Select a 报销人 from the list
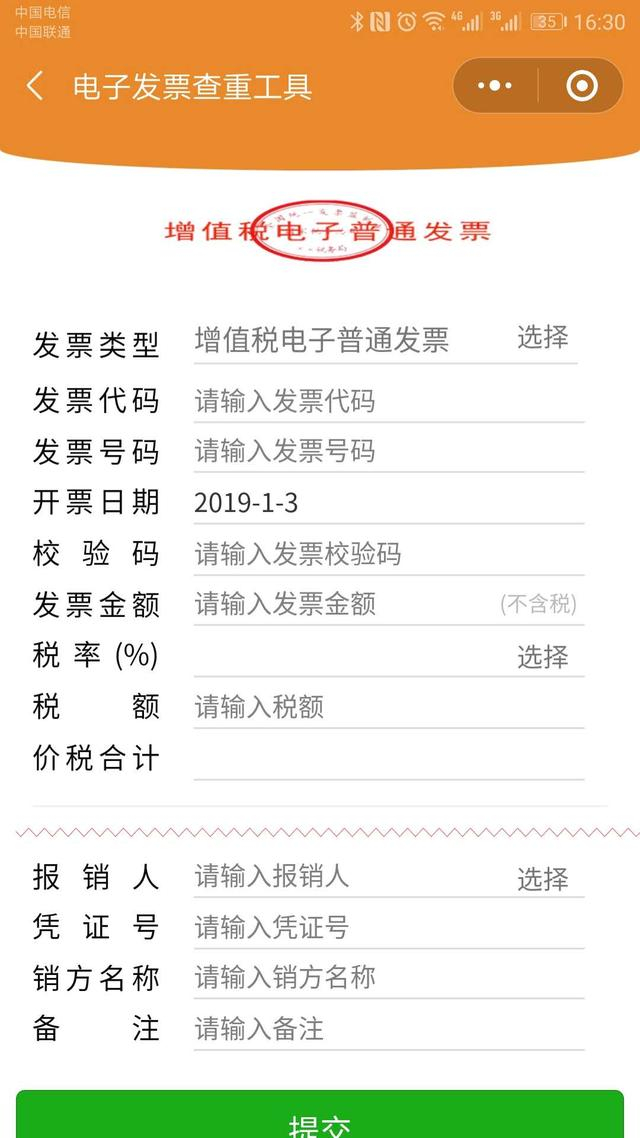The width and height of the screenshot is (640, 1138). 542,879
